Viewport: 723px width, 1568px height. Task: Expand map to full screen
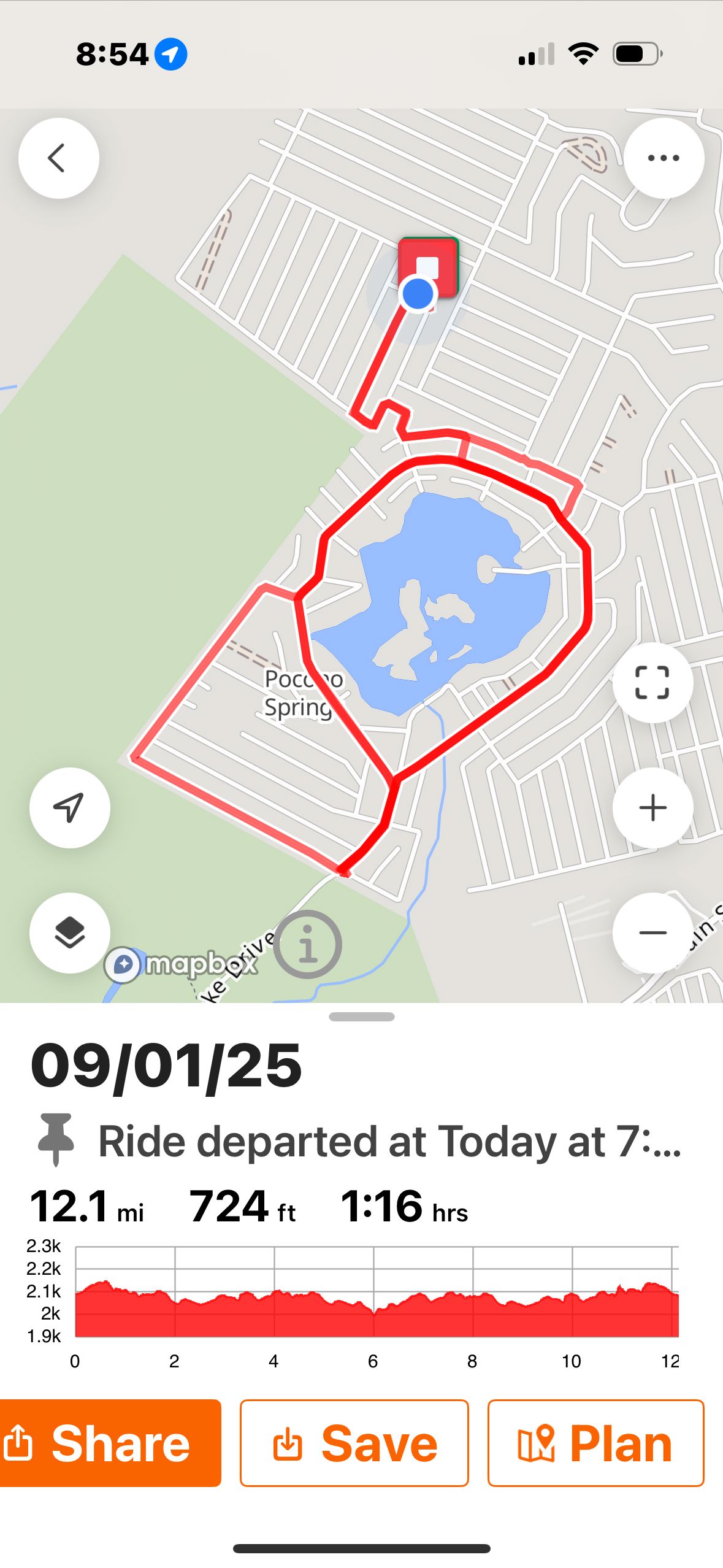(x=652, y=682)
